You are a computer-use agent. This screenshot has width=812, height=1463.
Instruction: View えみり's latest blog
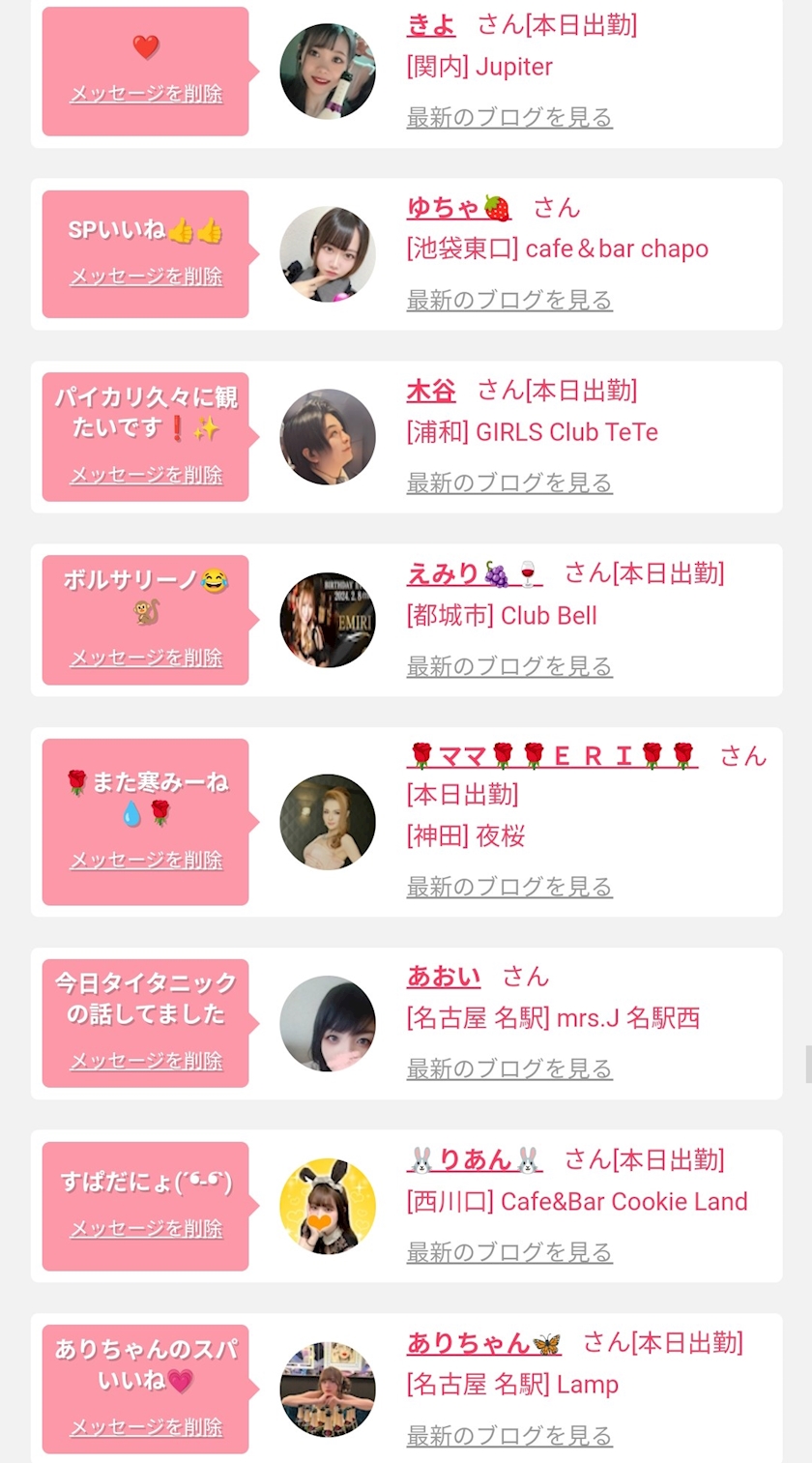click(x=509, y=666)
